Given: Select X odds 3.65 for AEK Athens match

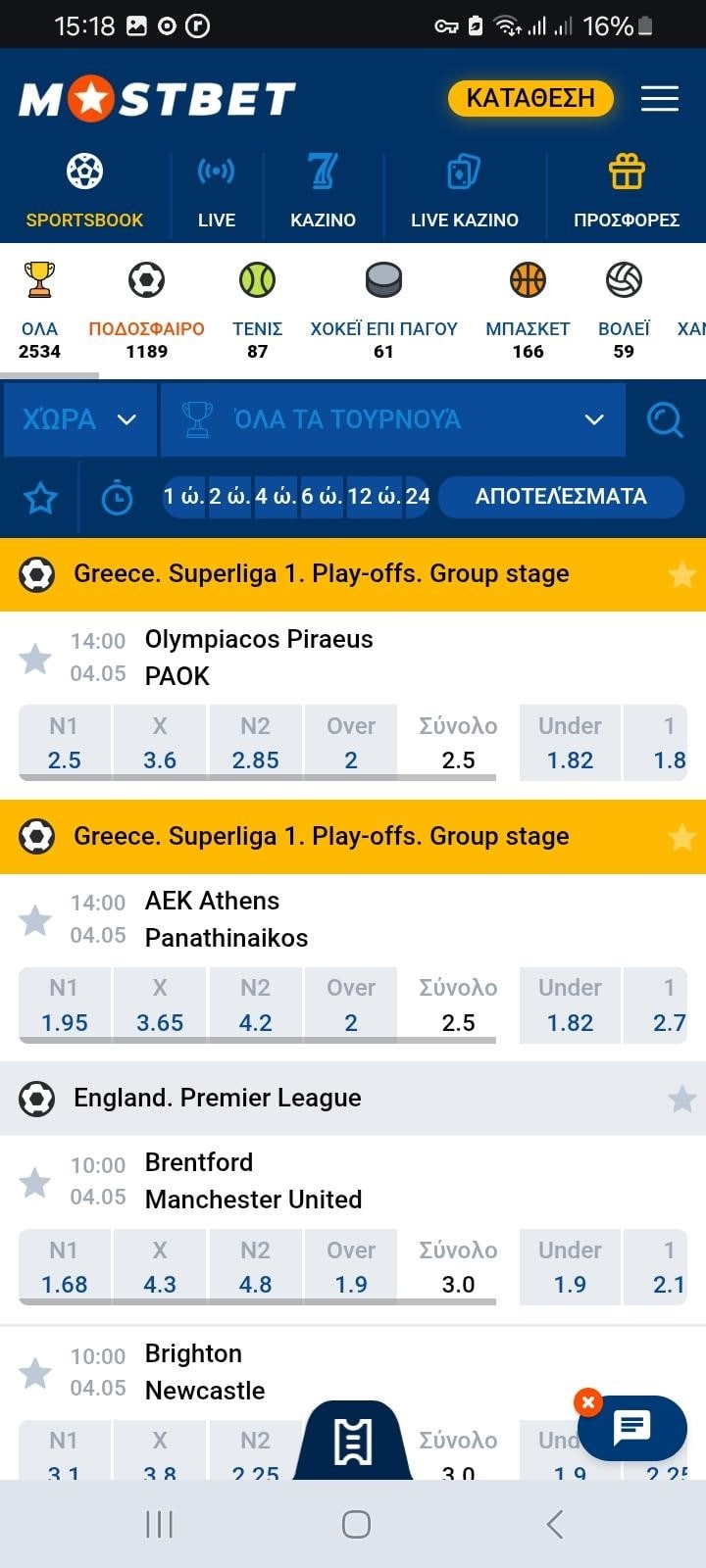Looking at the screenshot, I should [160, 1004].
